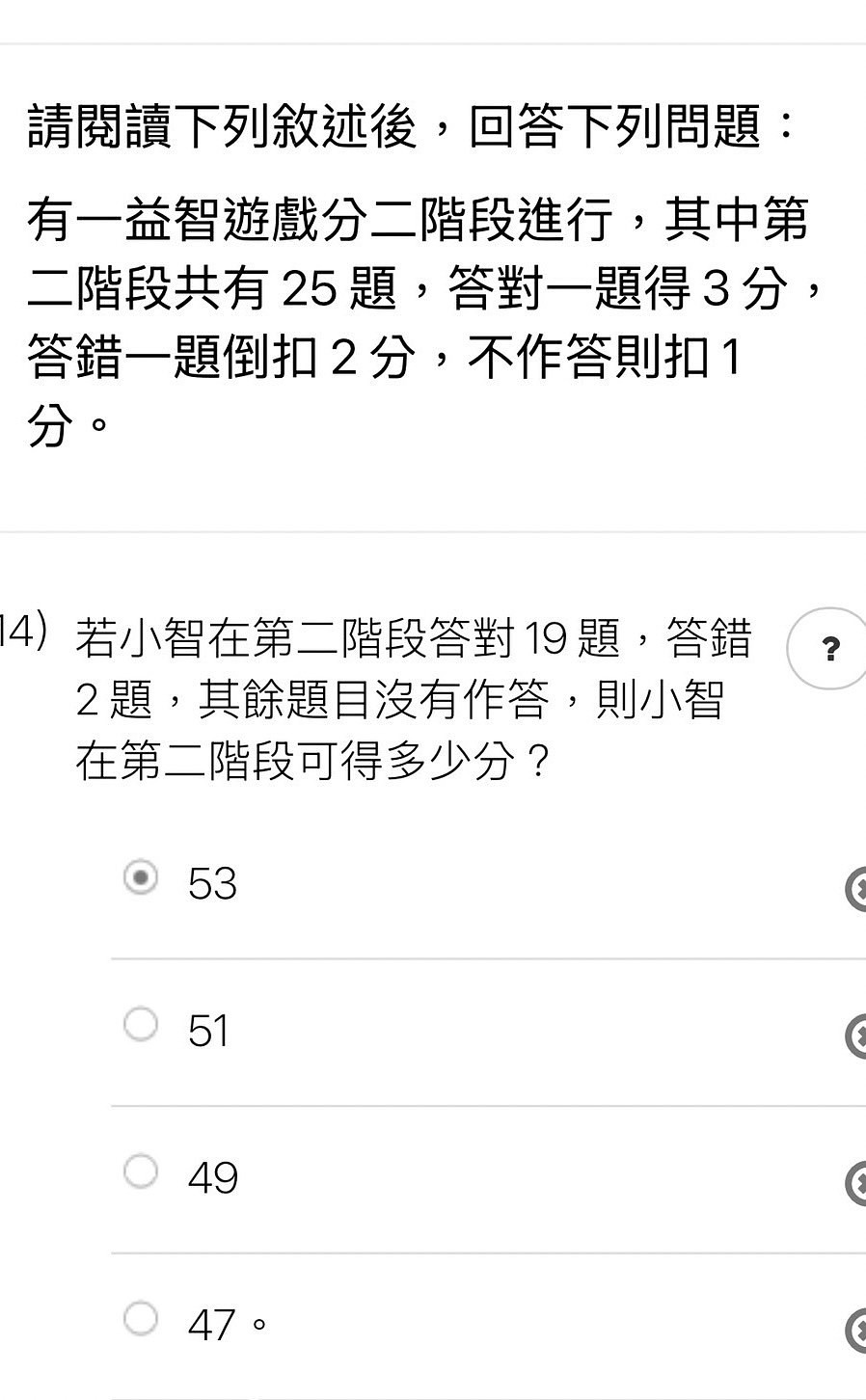Choose the 51 option
The width and height of the screenshot is (866, 1400).
(x=141, y=1024)
